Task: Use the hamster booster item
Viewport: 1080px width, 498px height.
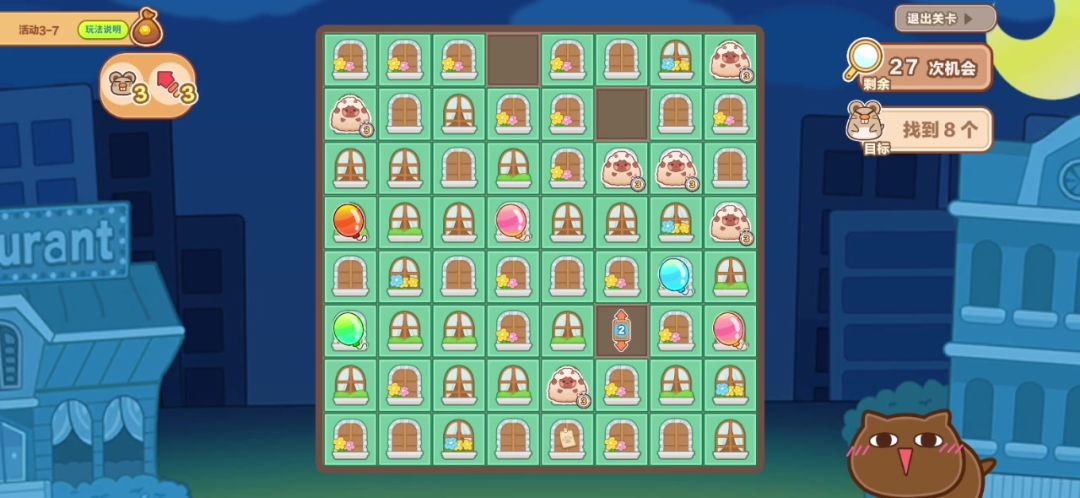Action: (124, 86)
